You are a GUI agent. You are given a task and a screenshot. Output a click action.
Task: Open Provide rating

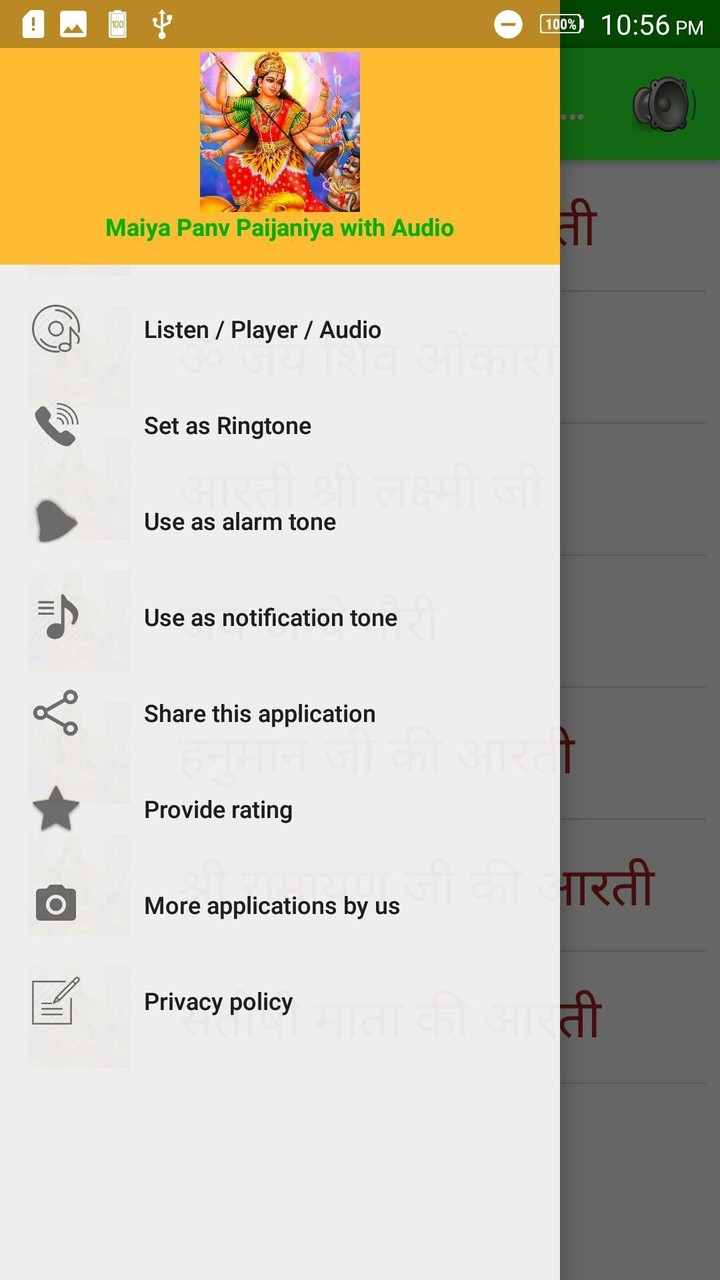[x=217, y=809]
